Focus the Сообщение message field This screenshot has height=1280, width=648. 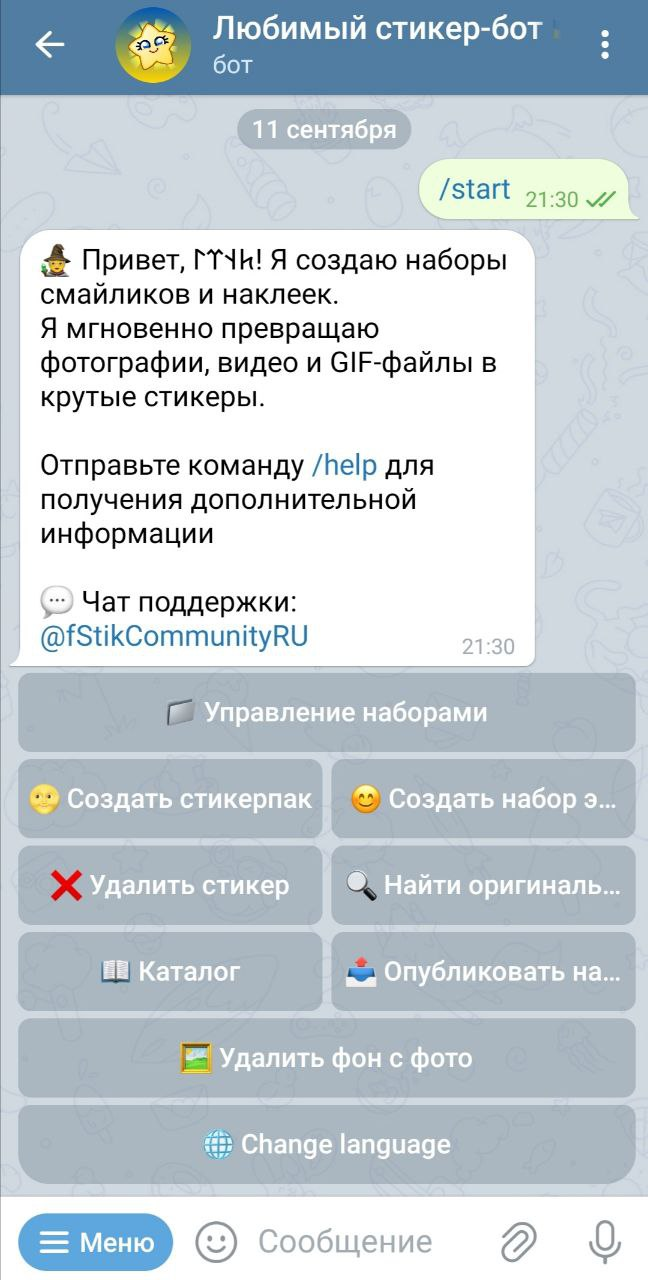(345, 1242)
